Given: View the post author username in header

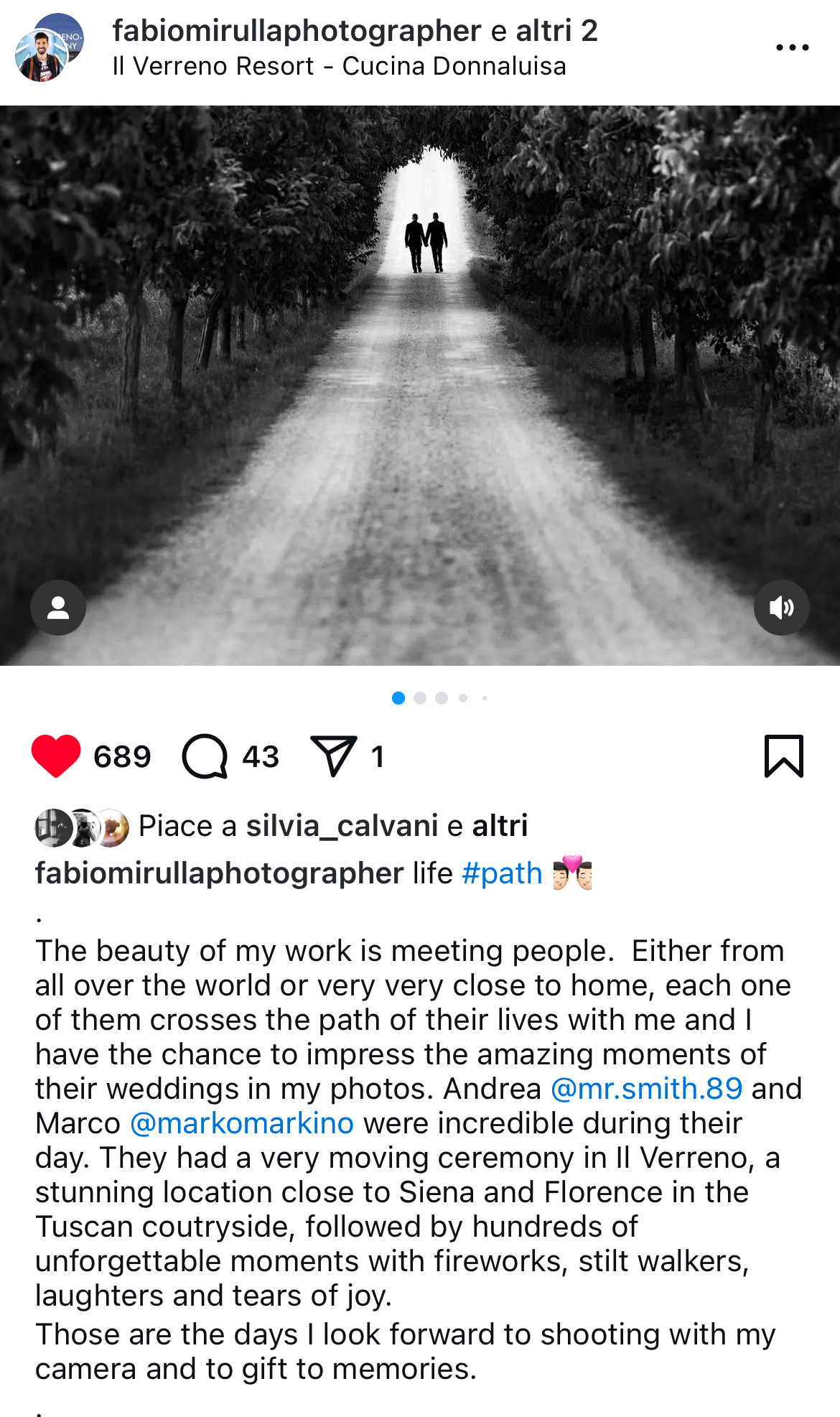Looking at the screenshot, I should [297, 31].
